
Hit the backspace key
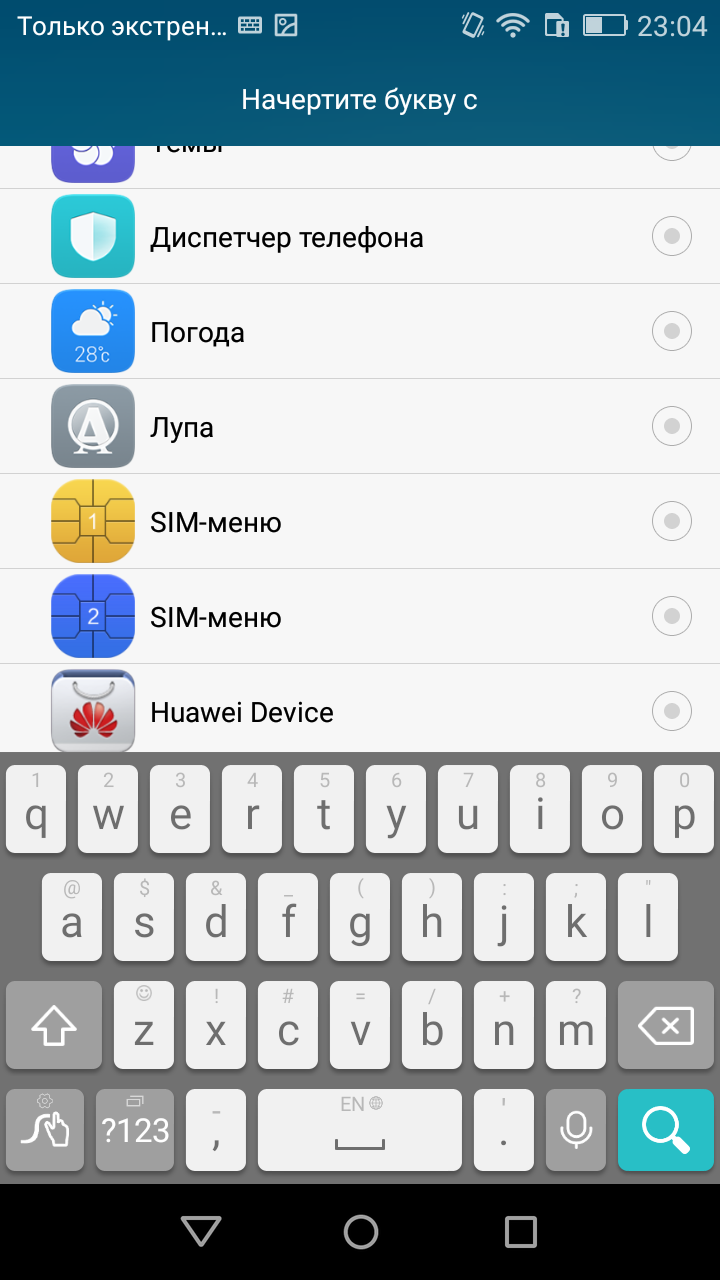665,1025
